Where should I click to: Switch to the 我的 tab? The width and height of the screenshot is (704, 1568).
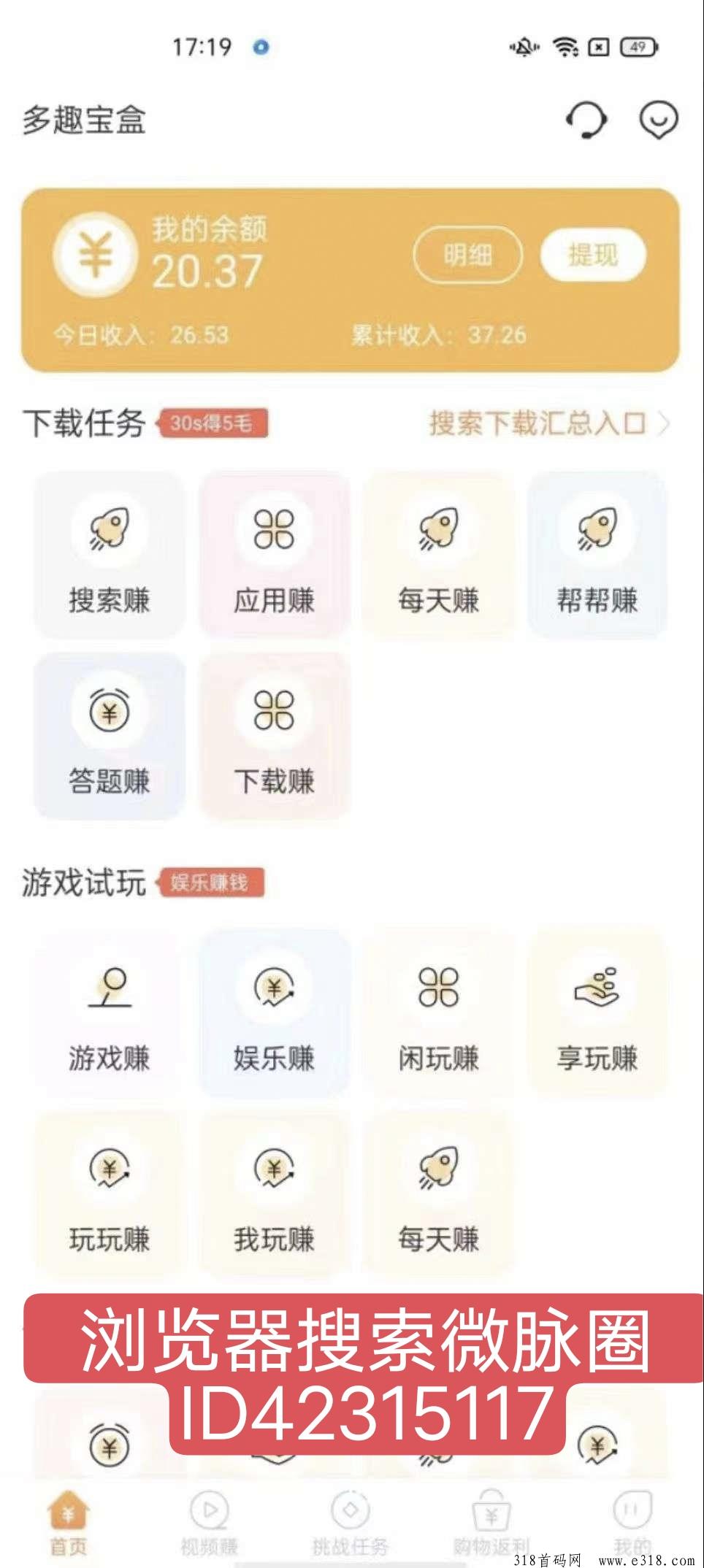[x=632, y=1523]
